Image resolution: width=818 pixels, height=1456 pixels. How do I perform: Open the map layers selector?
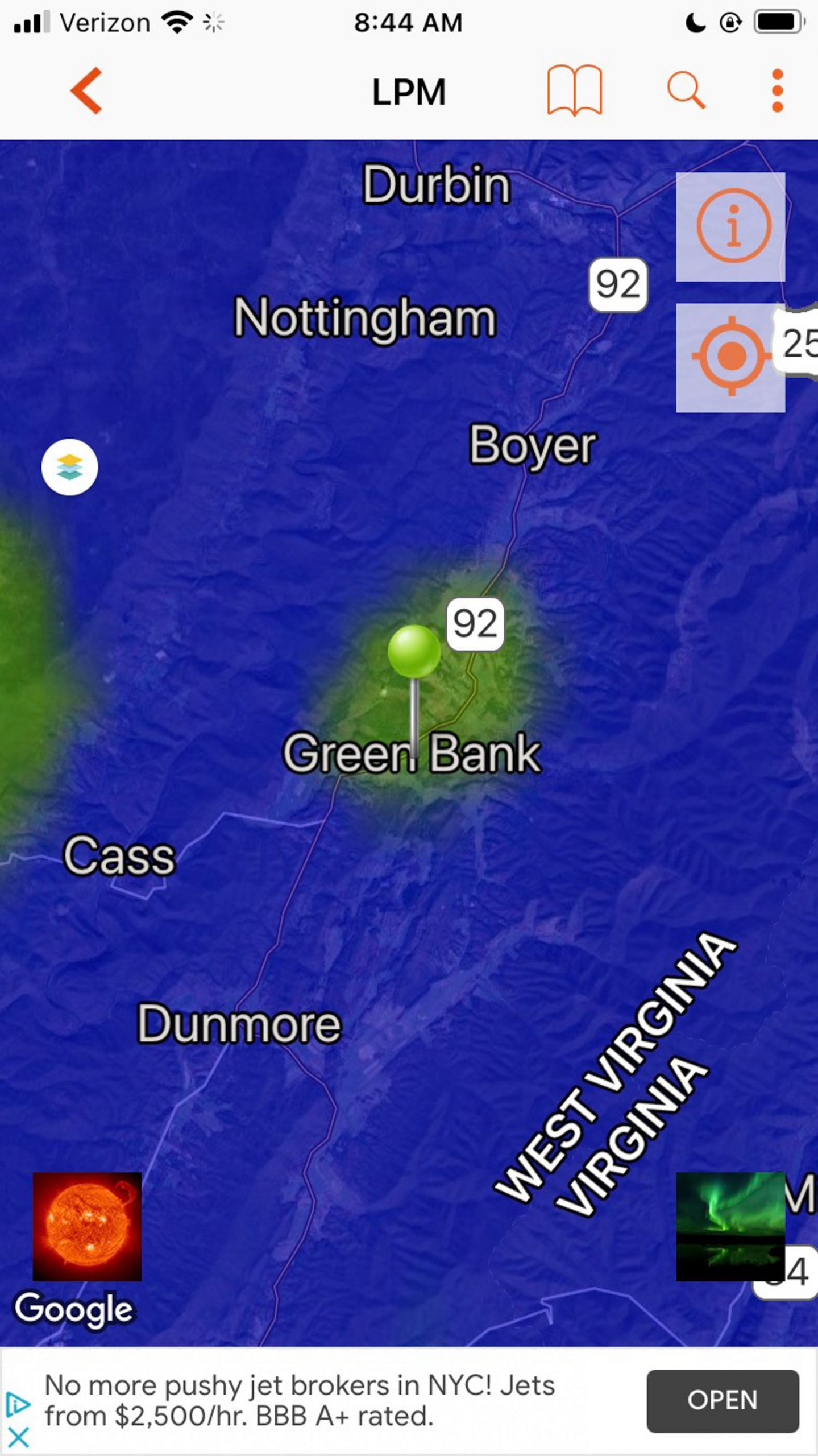(x=69, y=467)
